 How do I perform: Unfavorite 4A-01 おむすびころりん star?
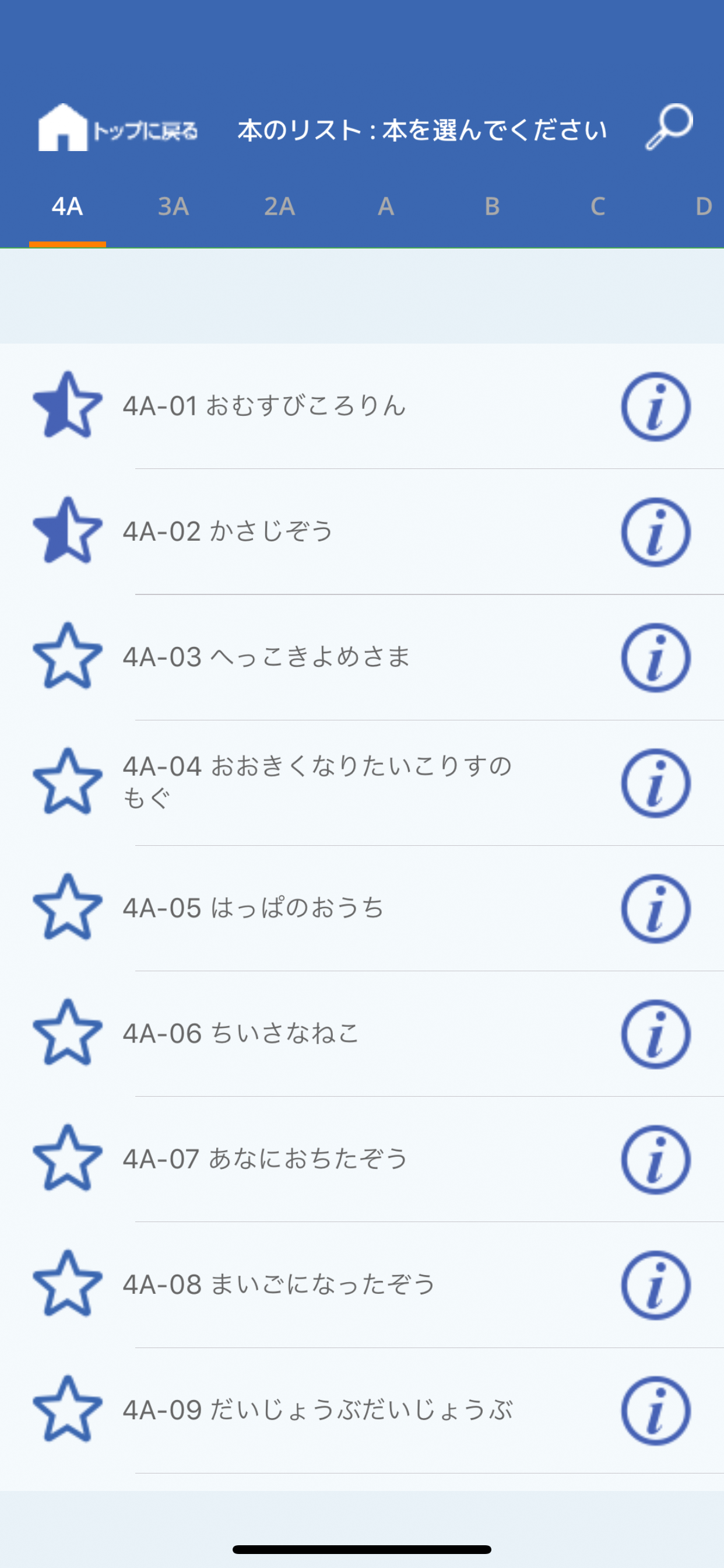point(67,405)
